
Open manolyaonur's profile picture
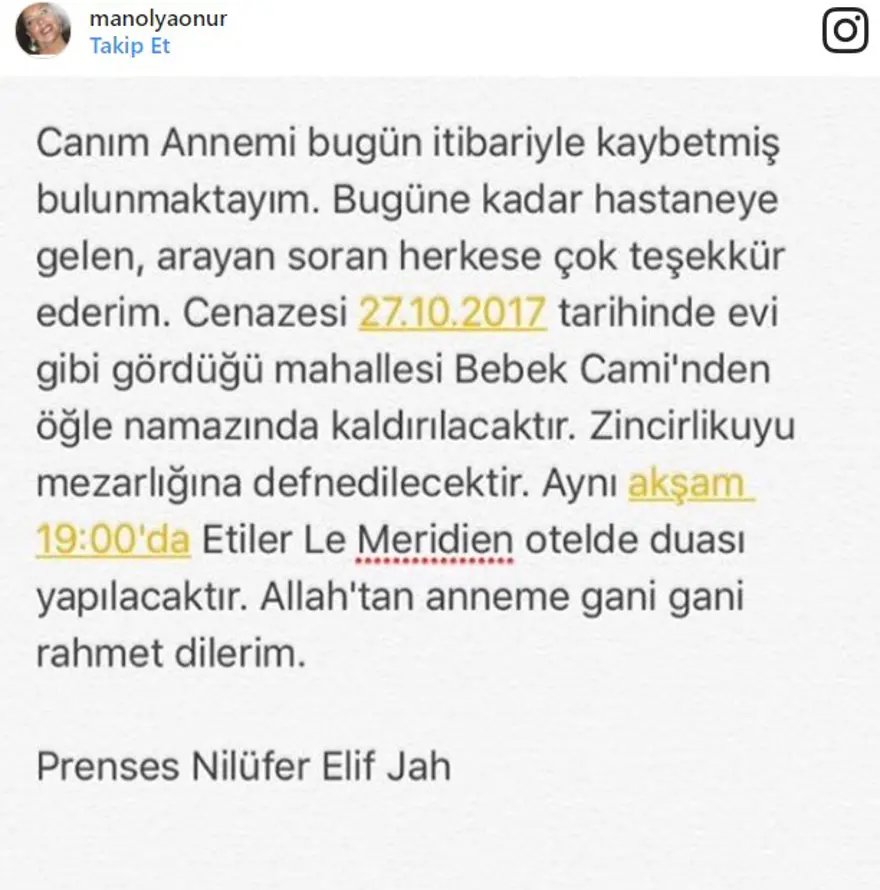click(43, 31)
